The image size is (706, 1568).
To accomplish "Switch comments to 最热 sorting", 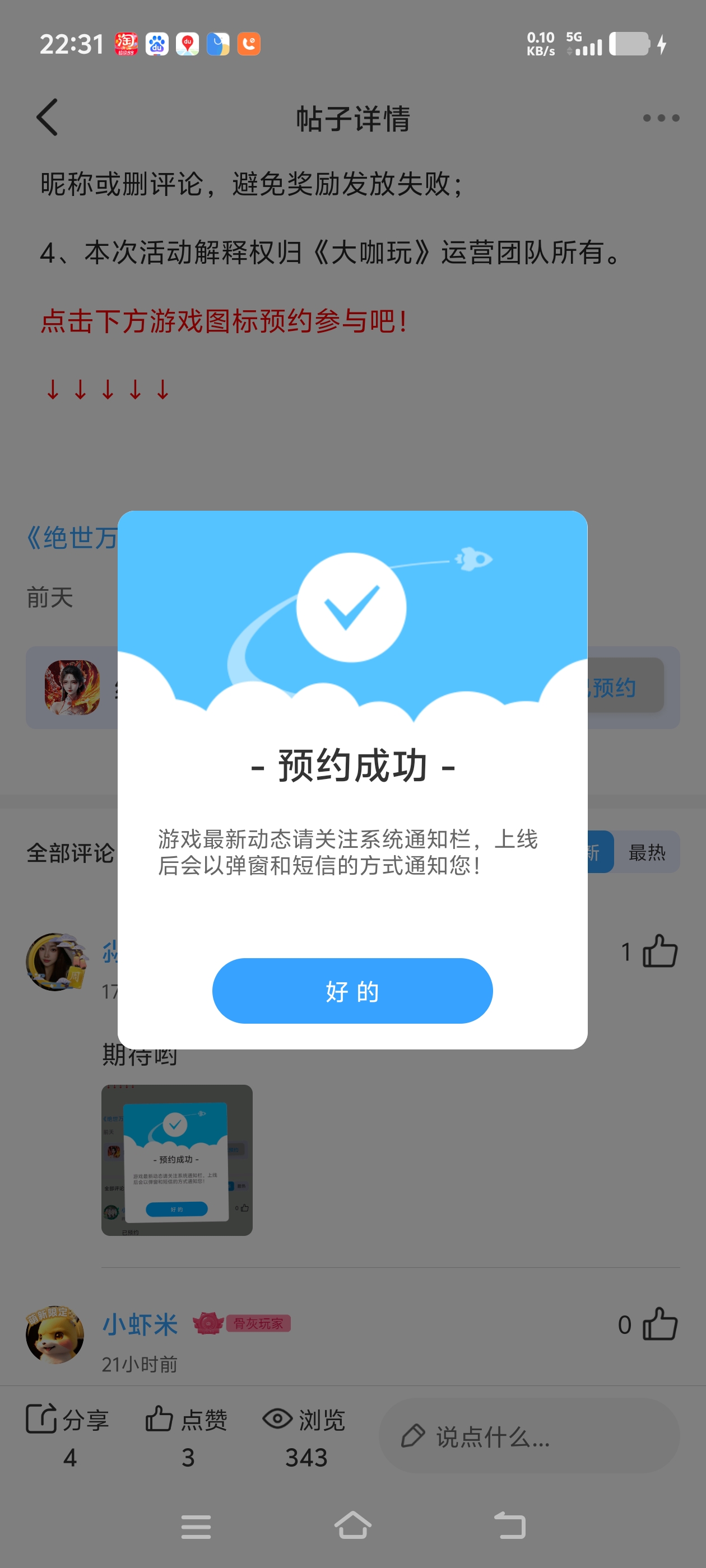I will (x=646, y=852).
